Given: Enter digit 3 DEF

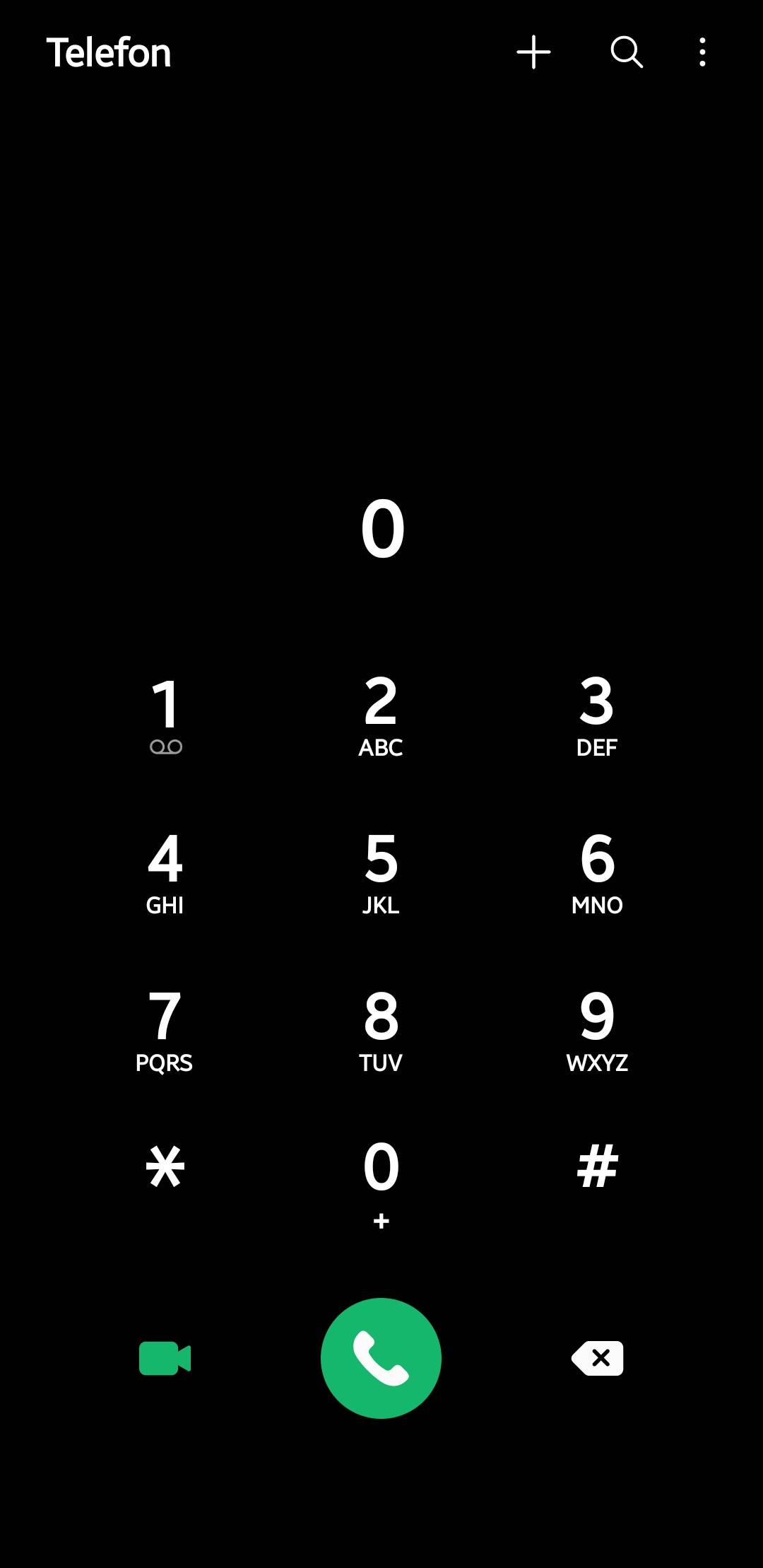Looking at the screenshot, I should [x=597, y=714].
